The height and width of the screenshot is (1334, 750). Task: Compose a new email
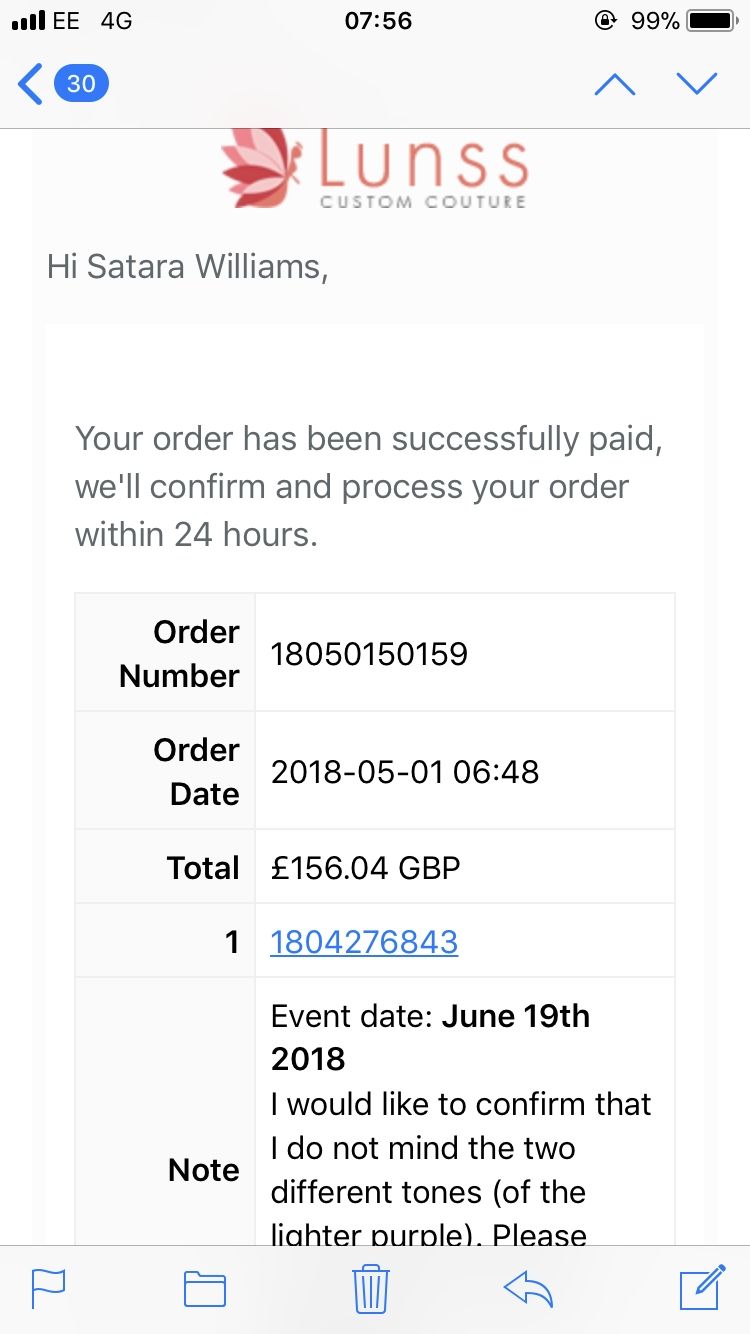coord(701,1287)
